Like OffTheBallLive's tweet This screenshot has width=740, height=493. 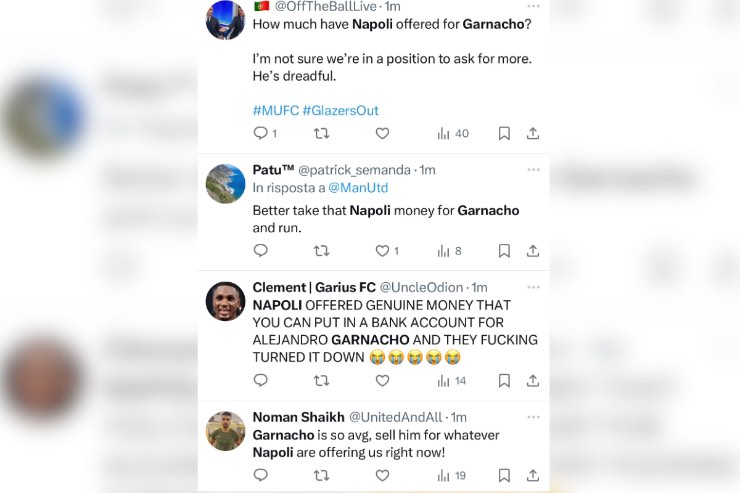point(382,133)
